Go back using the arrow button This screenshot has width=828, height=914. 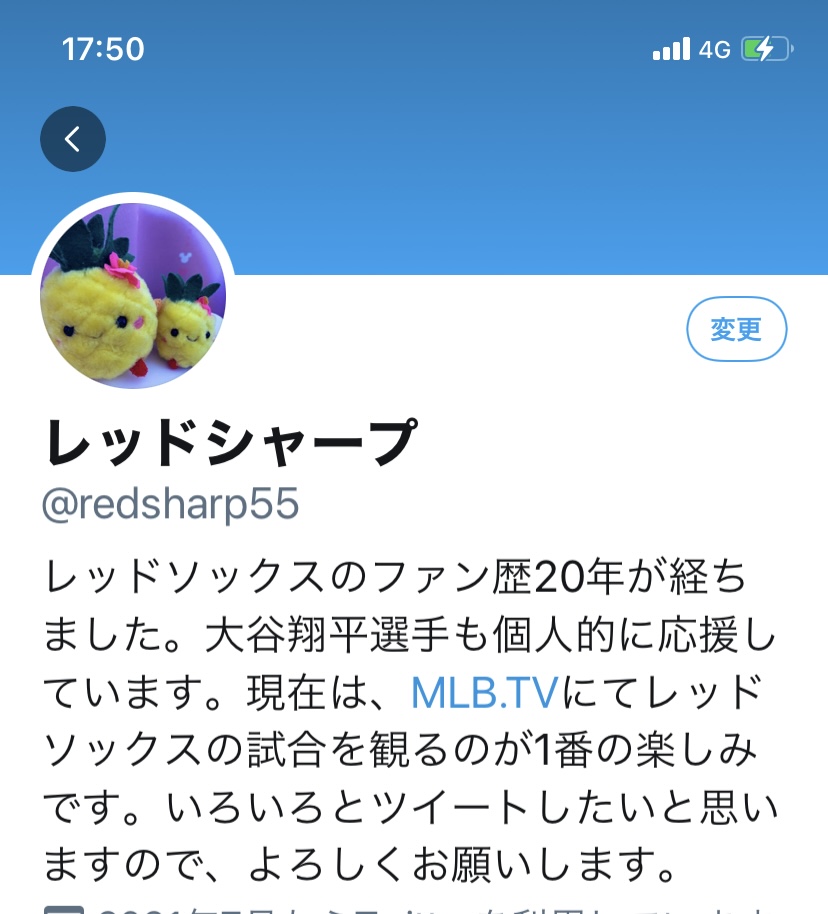(x=73, y=138)
